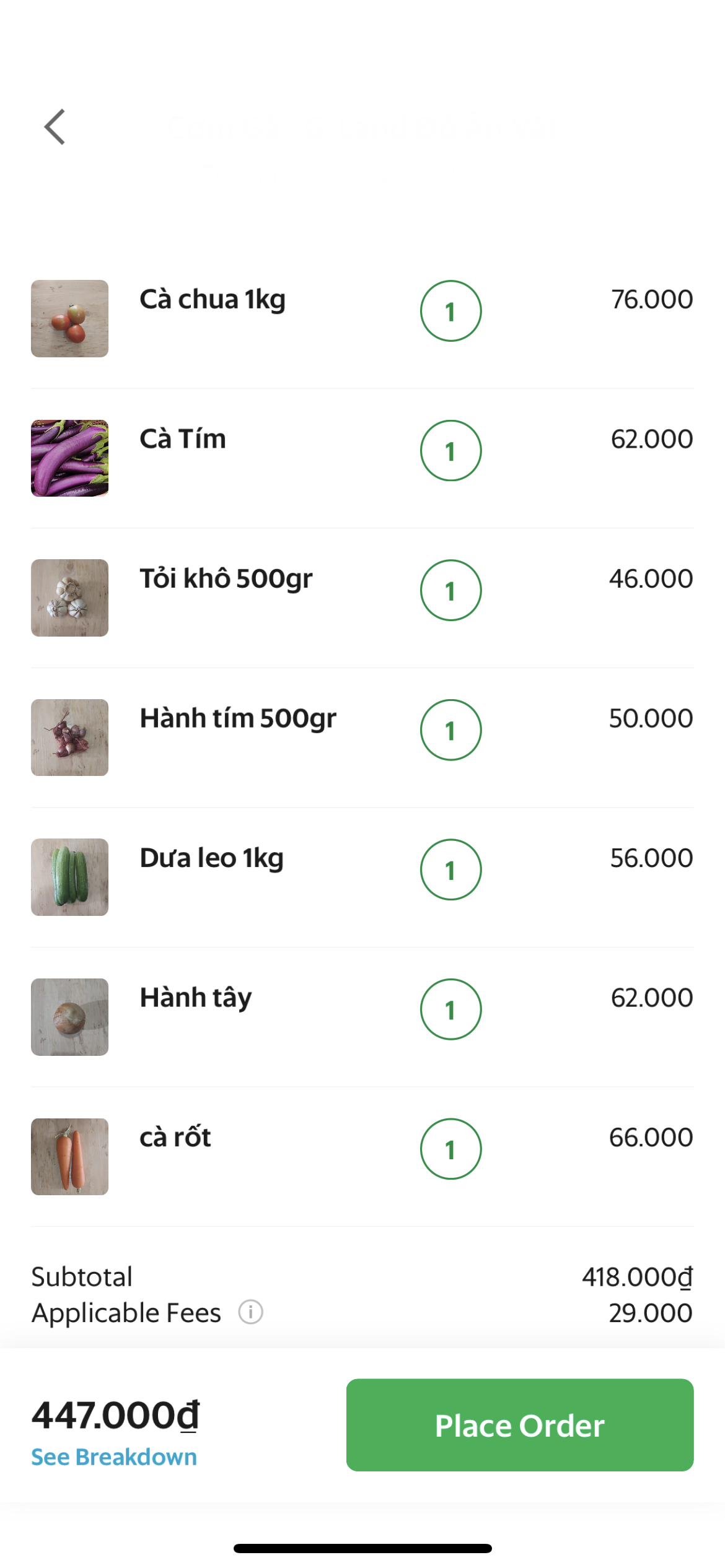This screenshot has width=725, height=1568.
Task: Tap the cà rốt quantity circle
Action: click(450, 1149)
